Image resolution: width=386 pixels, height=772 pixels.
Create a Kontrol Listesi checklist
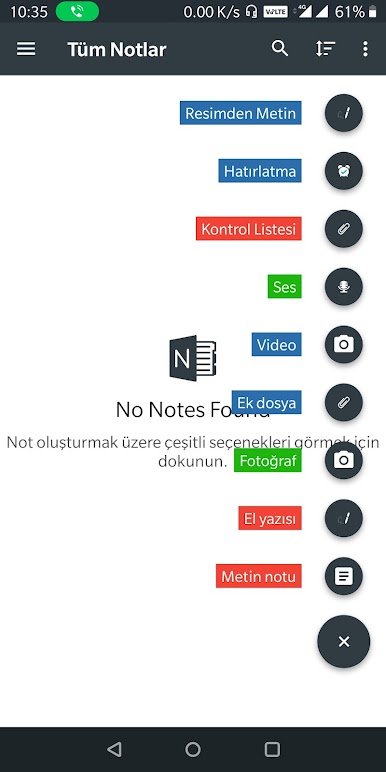[x=344, y=229]
